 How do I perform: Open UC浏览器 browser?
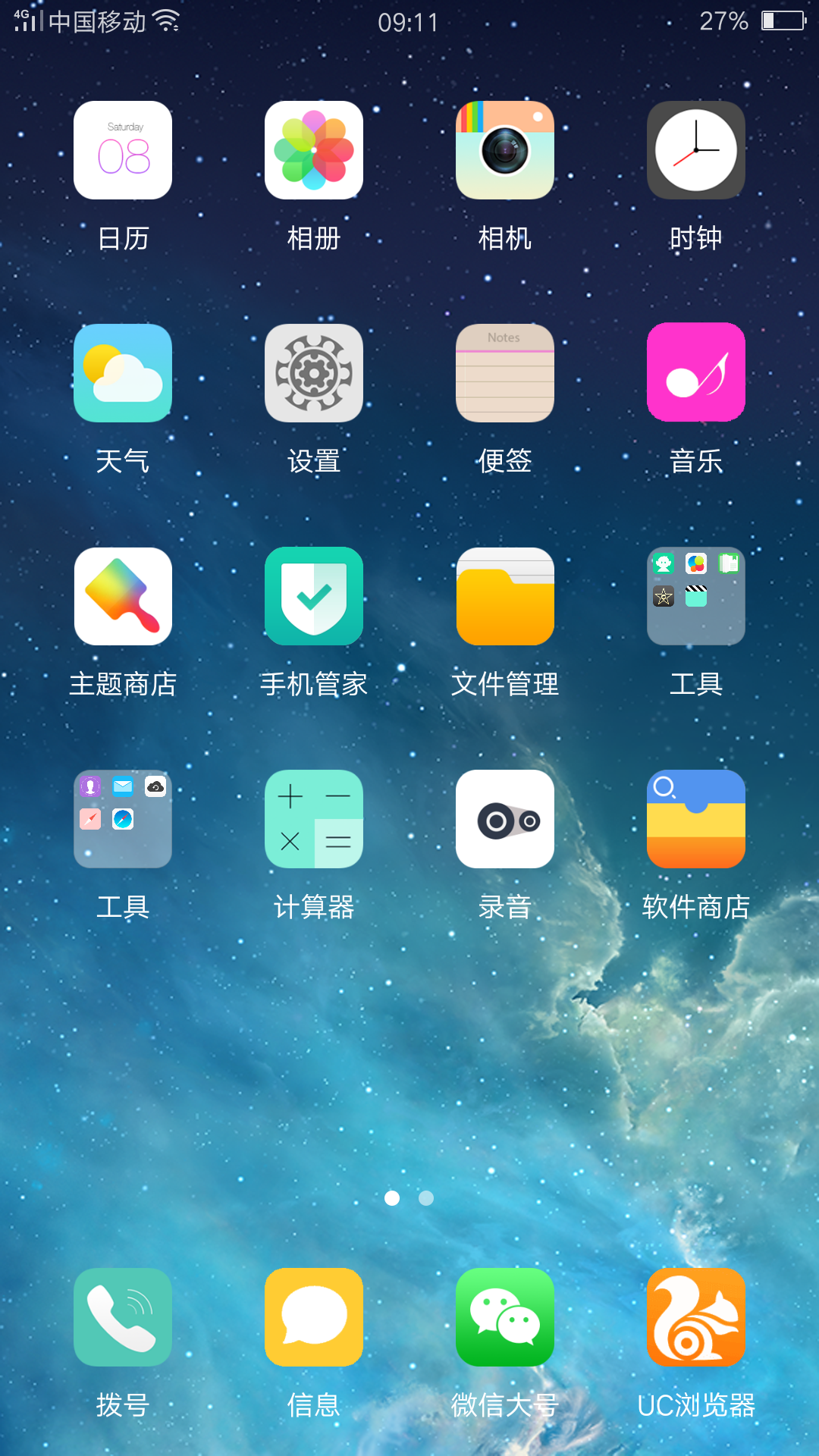pos(696,1317)
